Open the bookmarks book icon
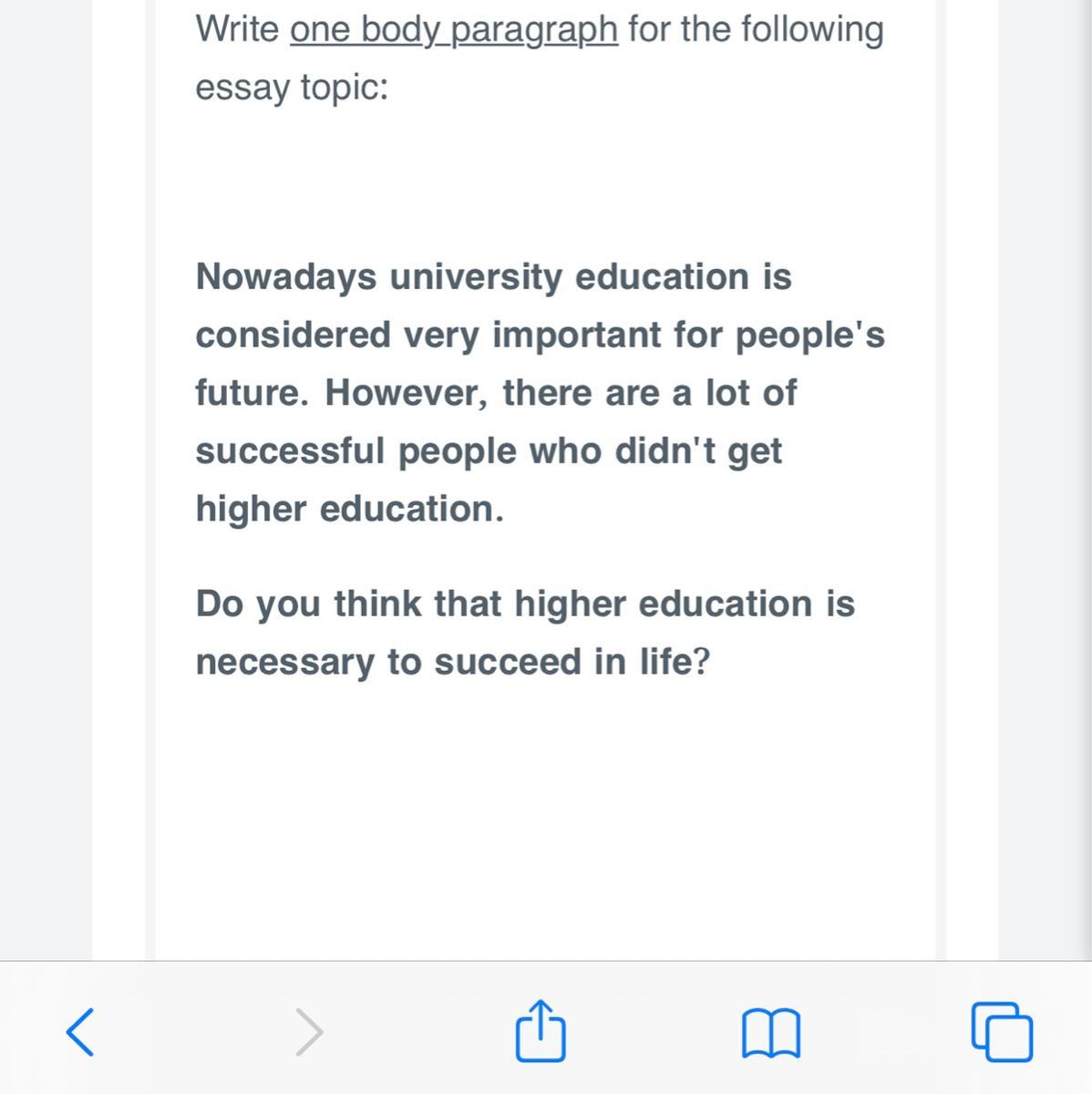Image resolution: width=1092 pixels, height=1094 pixels. click(x=771, y=1033)
